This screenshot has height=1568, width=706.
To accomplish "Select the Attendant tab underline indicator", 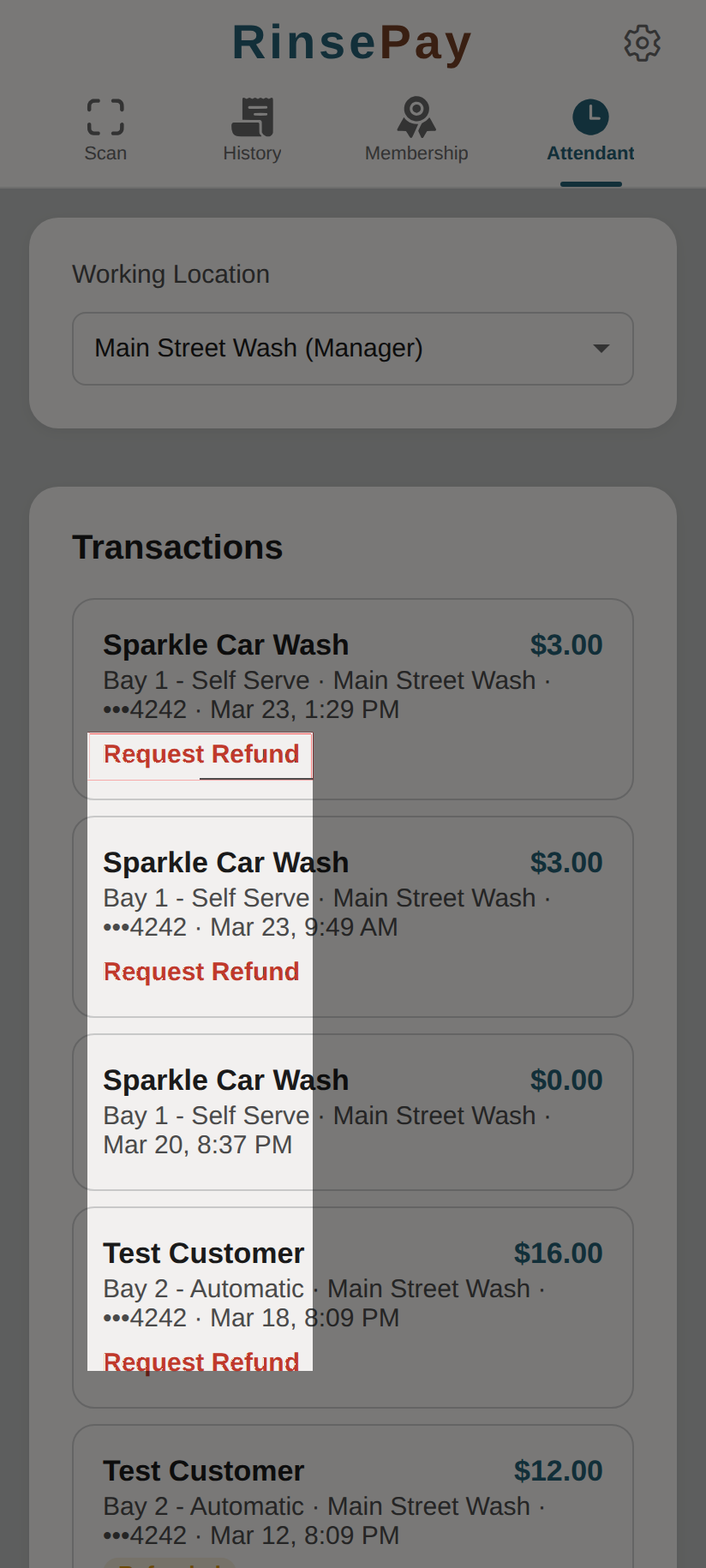I will [590, 183].
